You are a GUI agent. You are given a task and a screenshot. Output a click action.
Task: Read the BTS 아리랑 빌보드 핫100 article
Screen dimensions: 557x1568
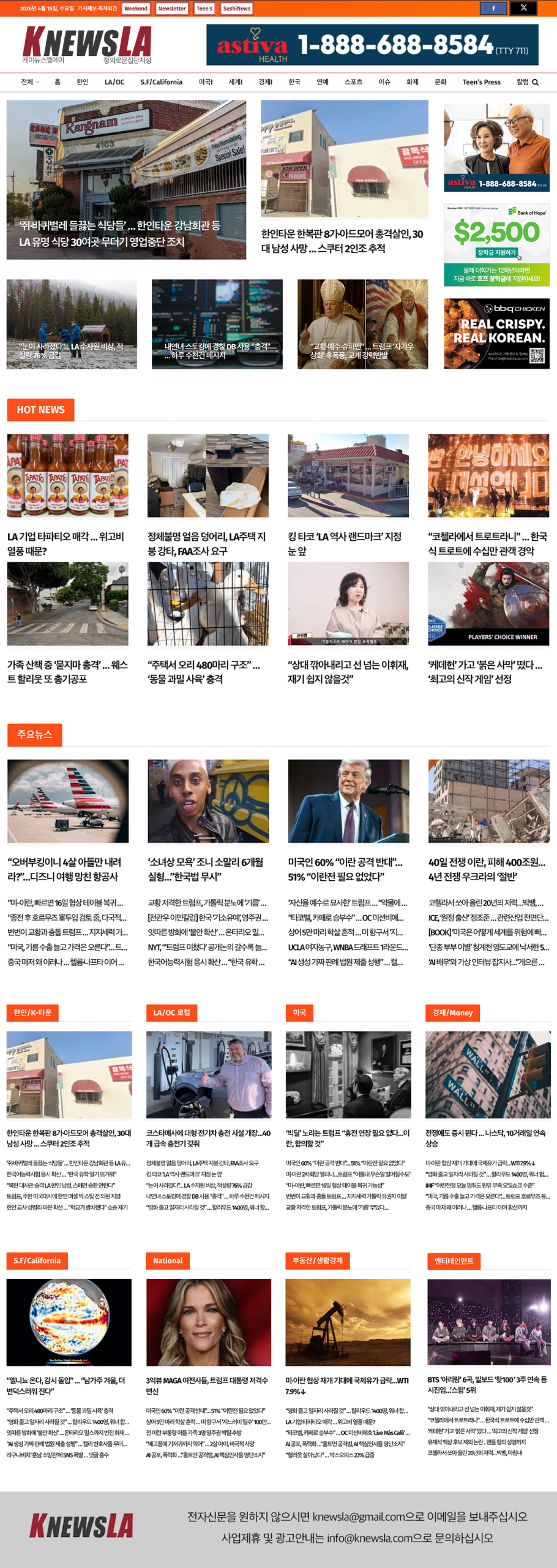[487, 1385]
